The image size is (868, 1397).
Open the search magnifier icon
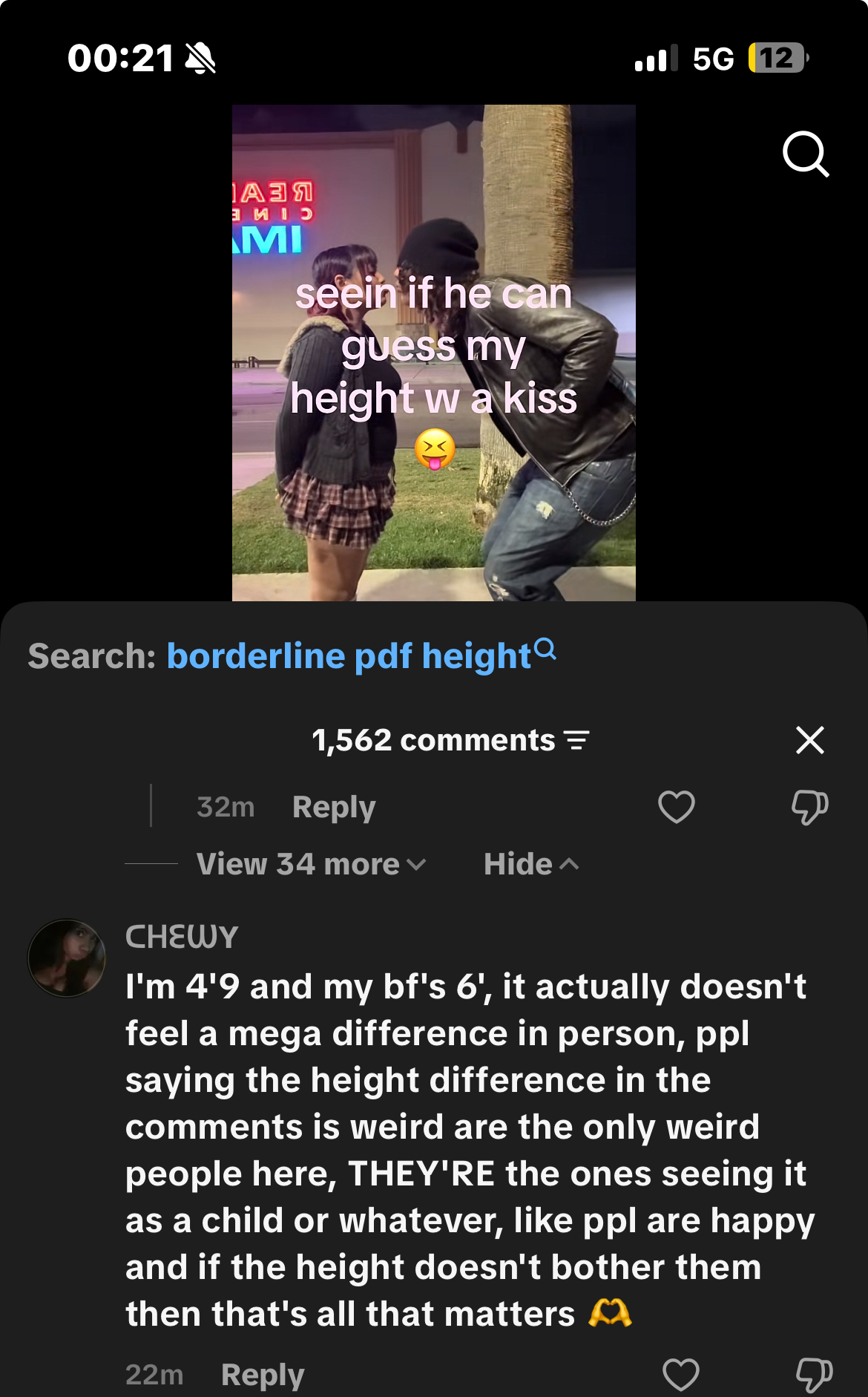pyautogui.click(x=806, y=154)
